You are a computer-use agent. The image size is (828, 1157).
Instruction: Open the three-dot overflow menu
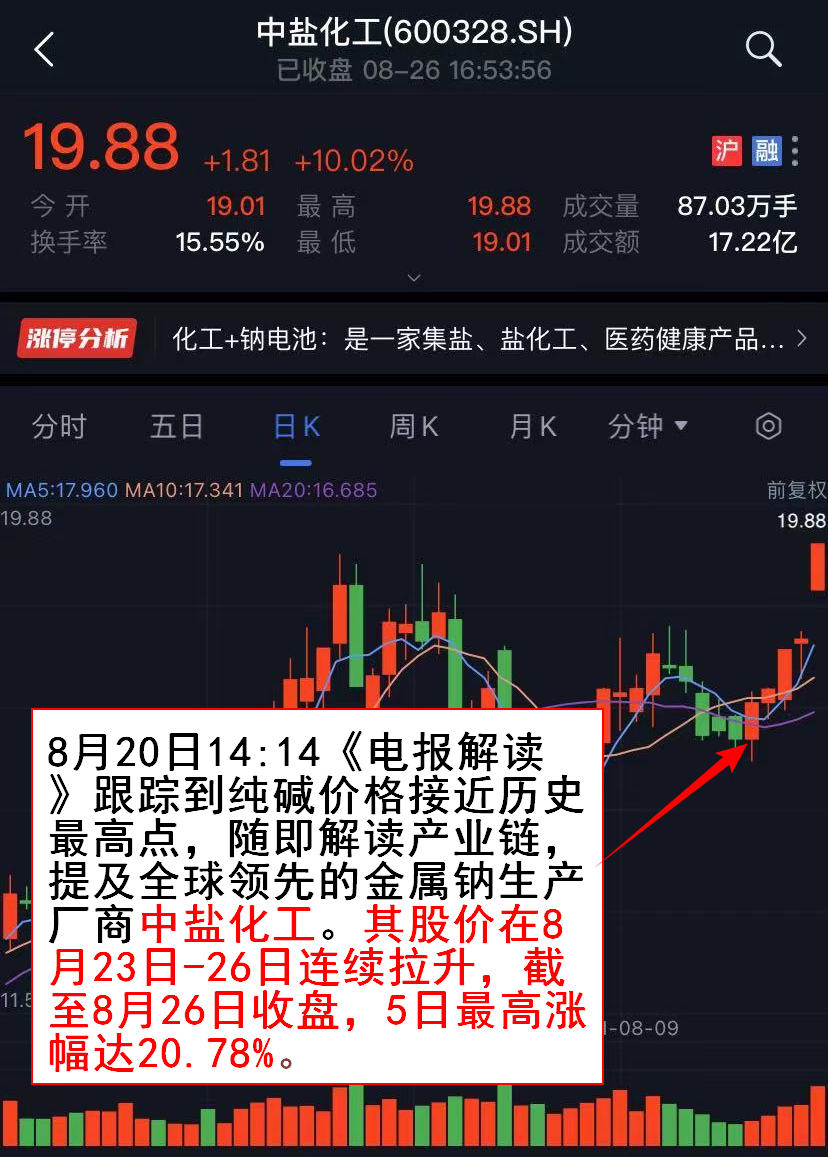click(795, 151)
